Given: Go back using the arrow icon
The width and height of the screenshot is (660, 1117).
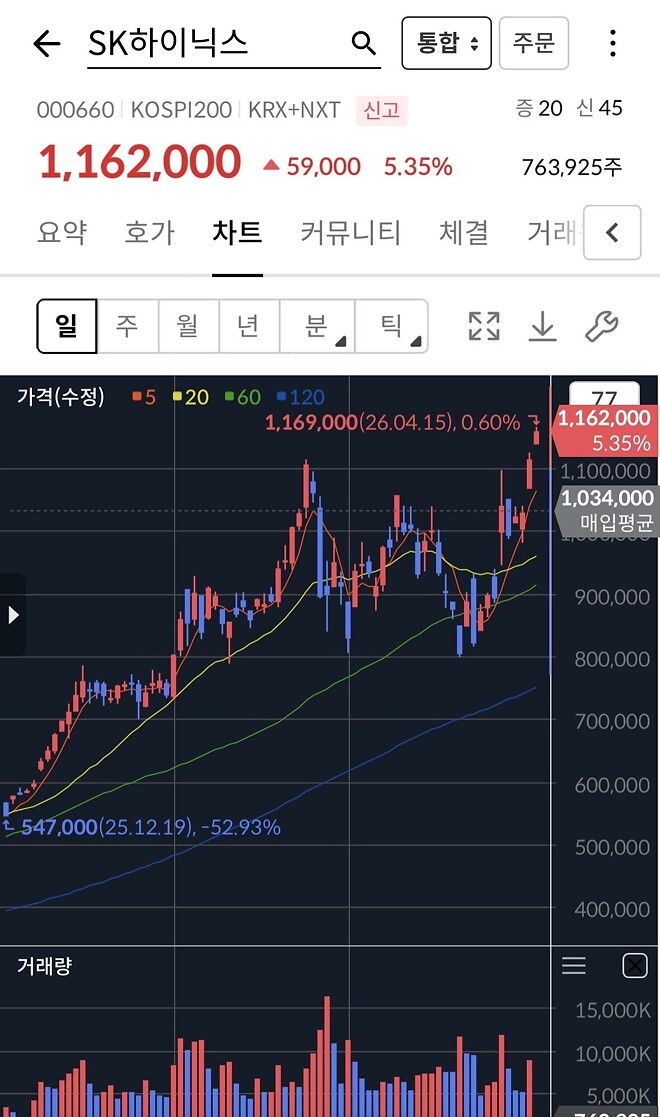Looking at the screenshot, I should (x=46, y=44).
